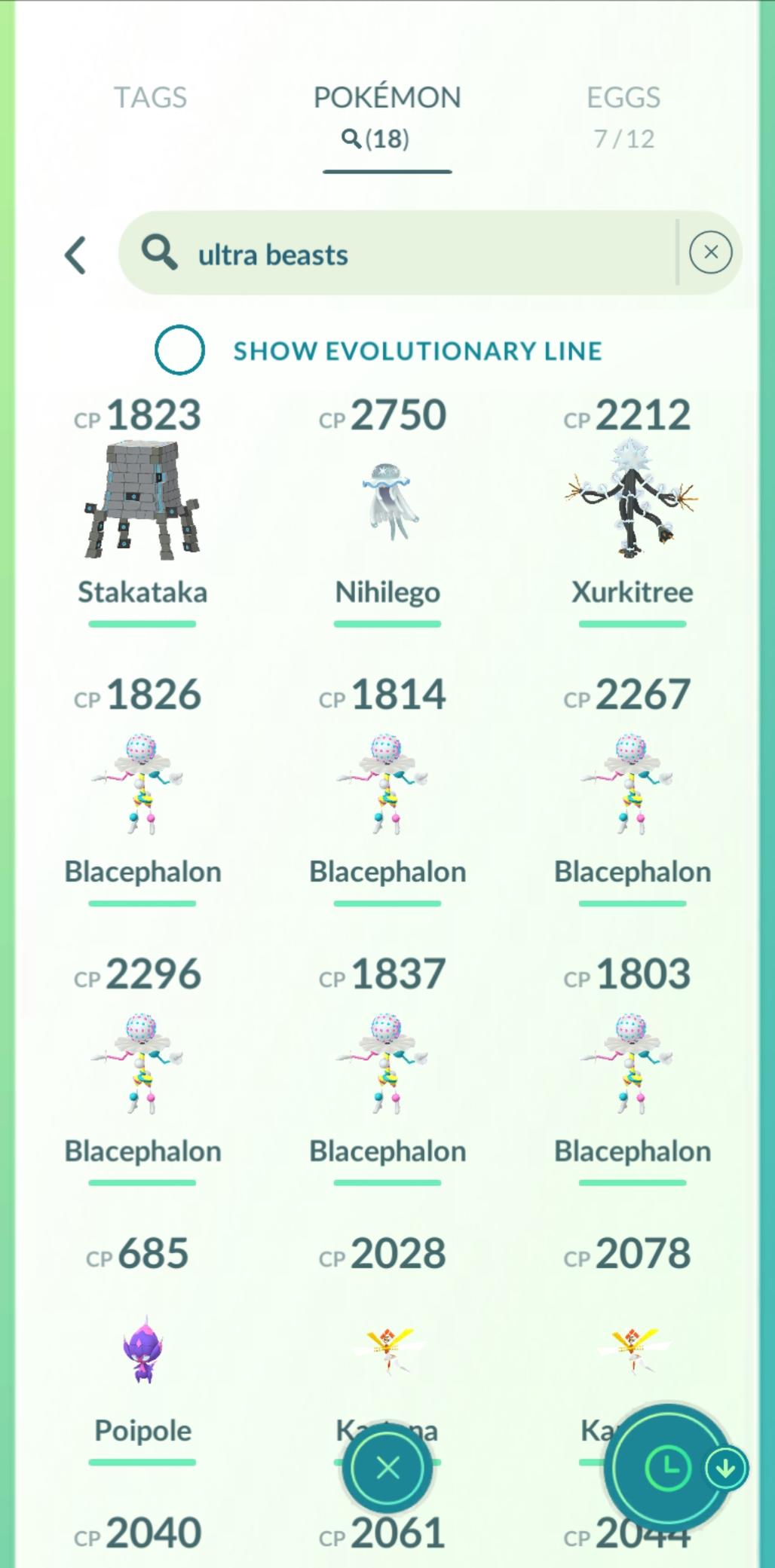The image size is (775, 1568).
Task: Select the Blacephalon with CP 1826
Action: [x=142, y=784]
